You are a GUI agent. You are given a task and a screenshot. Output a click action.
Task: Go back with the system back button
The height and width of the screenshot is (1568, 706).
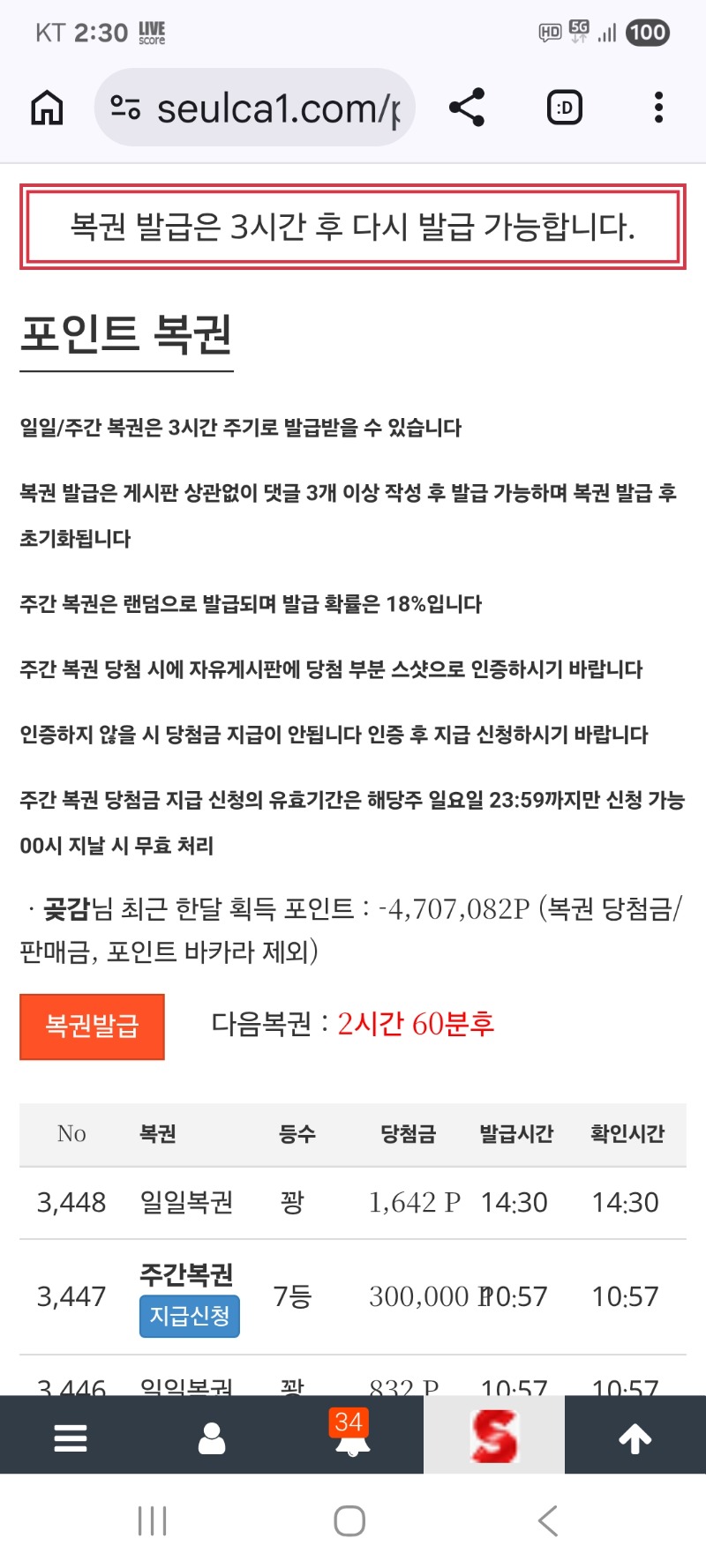(548, 1521)
